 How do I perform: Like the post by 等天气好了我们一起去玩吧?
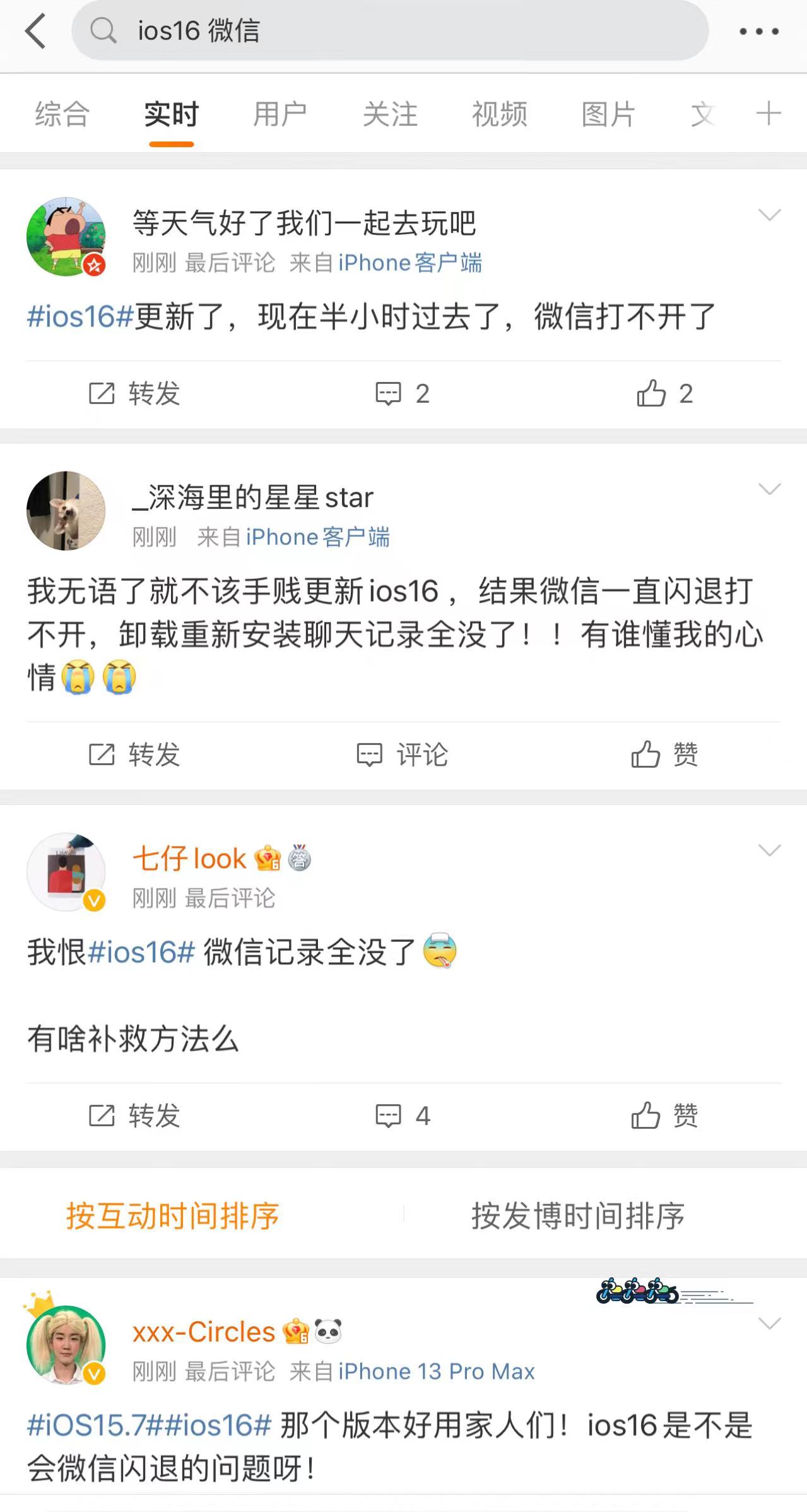click(x=664, y=394)
